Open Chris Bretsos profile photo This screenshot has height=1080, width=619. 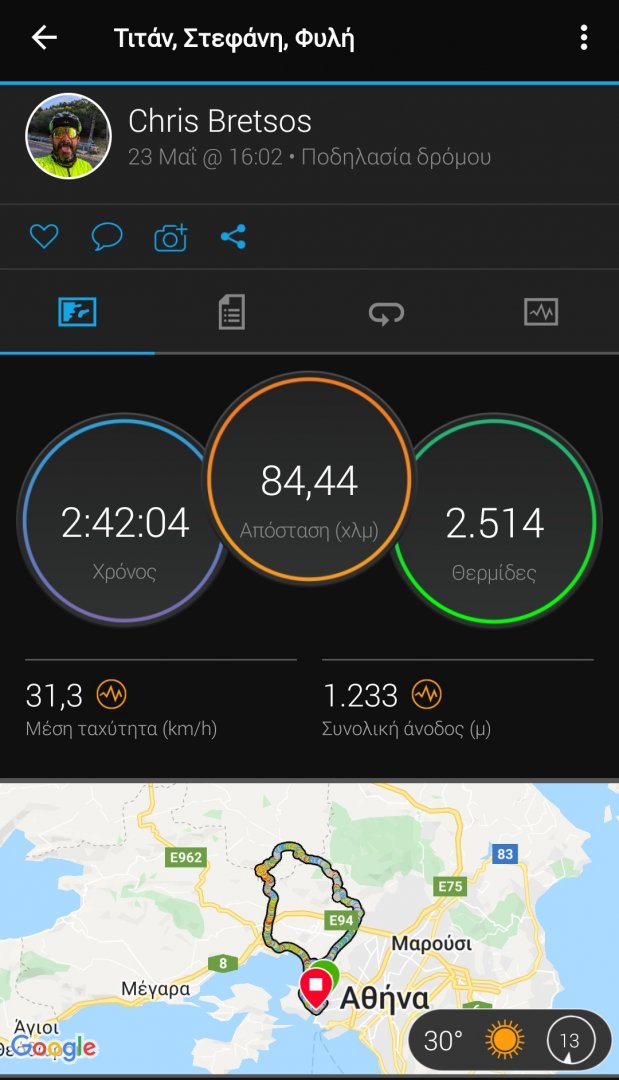click(x=68, y=136)
